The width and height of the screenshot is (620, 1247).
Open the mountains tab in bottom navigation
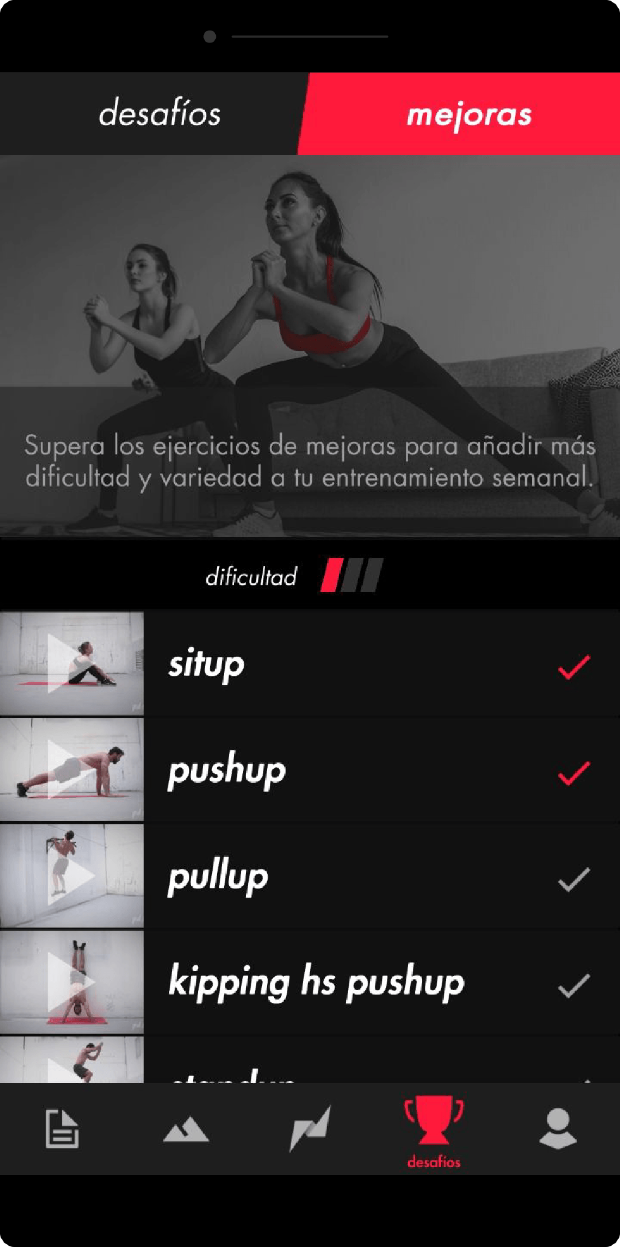coord(185,1131)
